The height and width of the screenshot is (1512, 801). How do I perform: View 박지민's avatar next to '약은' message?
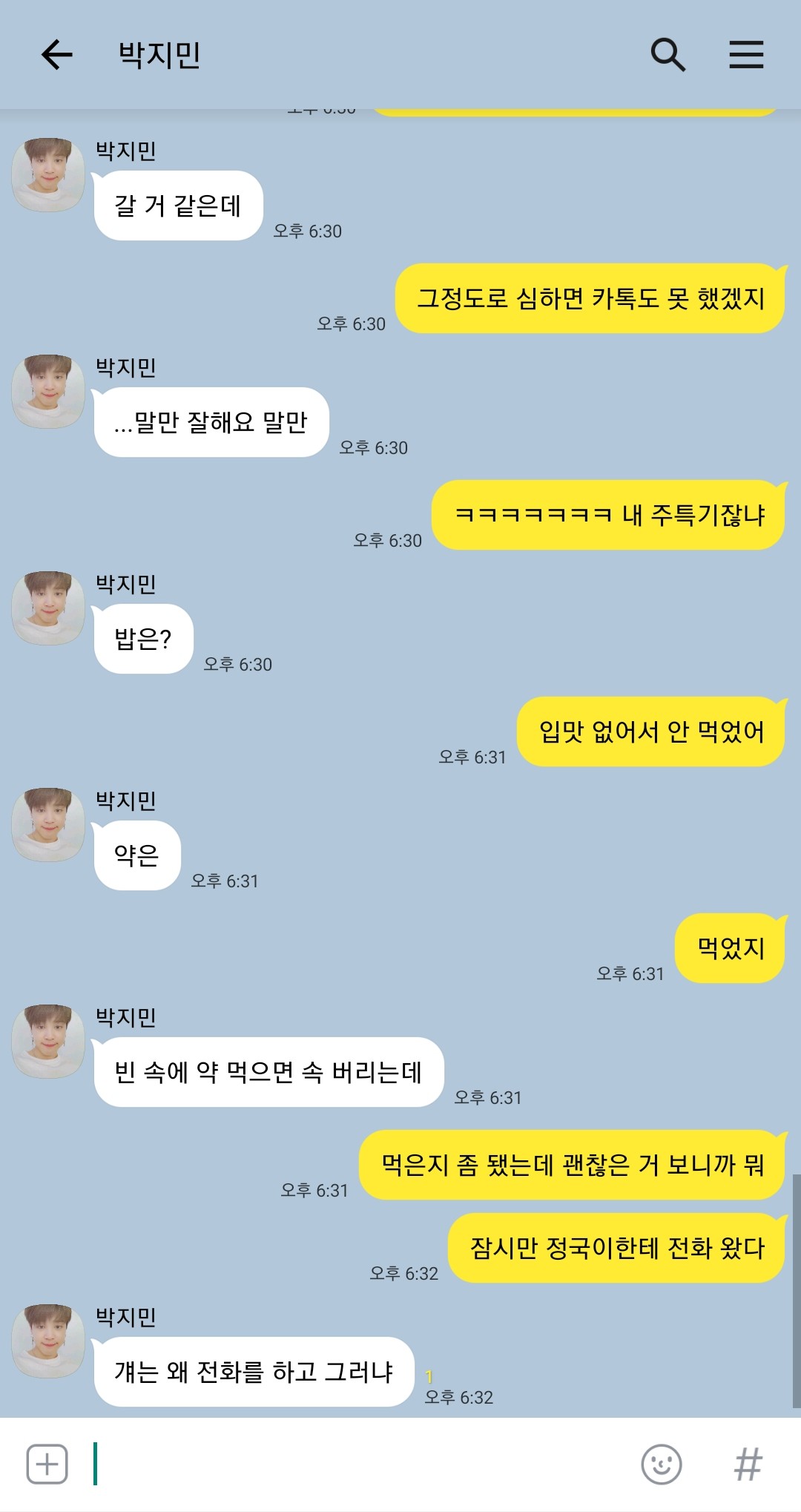point(48,824)
